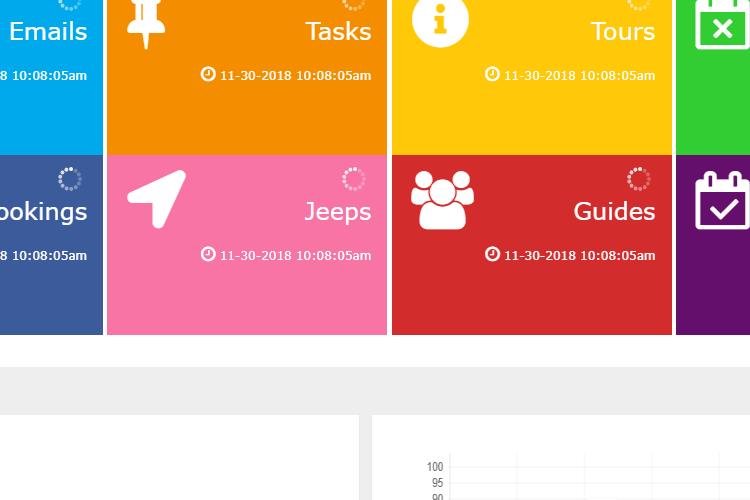Open the purple calendar-check tile
750x500 pixels.
point(714,245)
